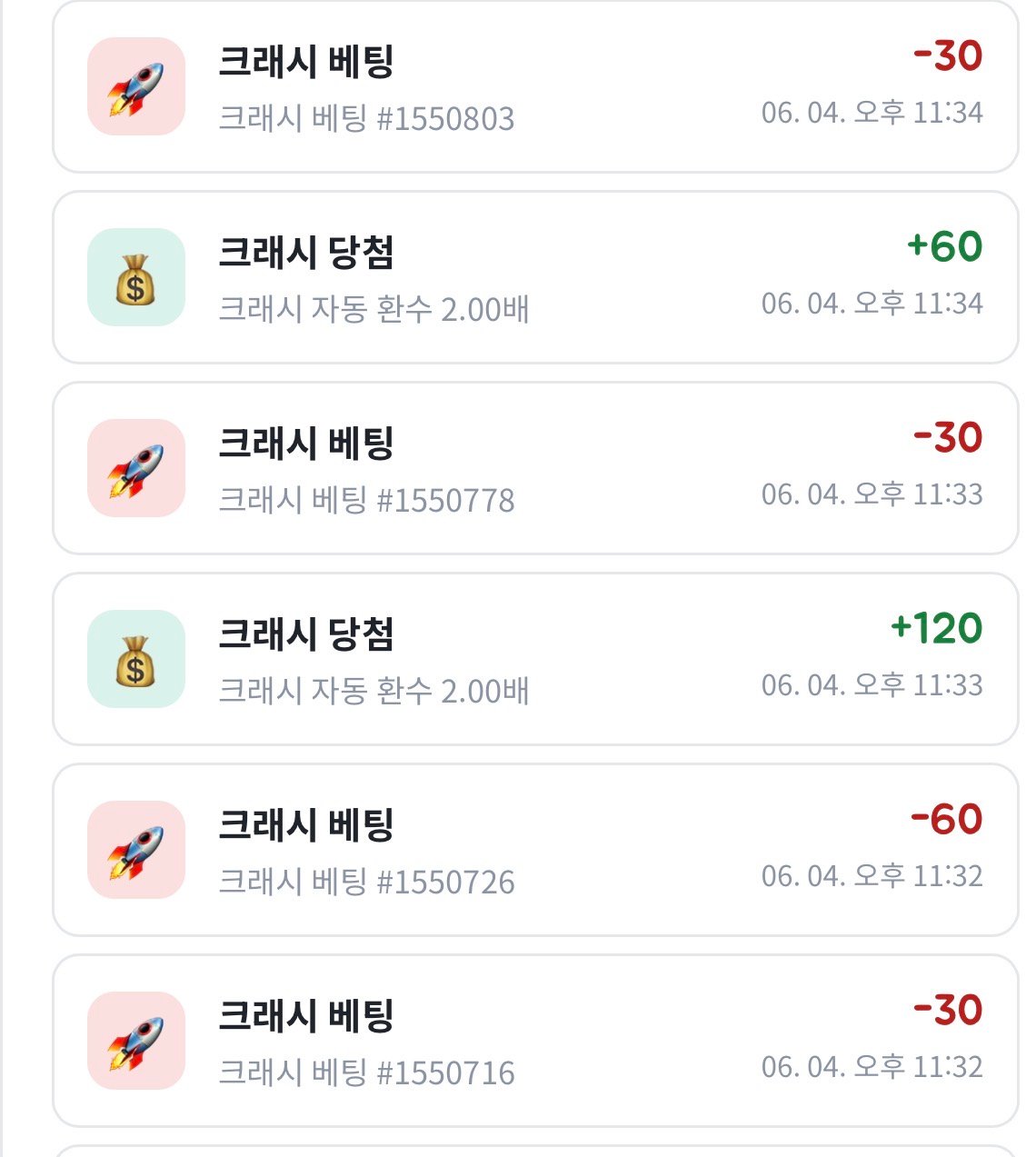This screenshot has height=1157, width=1036.
Task: Open crash bet record #1550778
Action: 535,468
